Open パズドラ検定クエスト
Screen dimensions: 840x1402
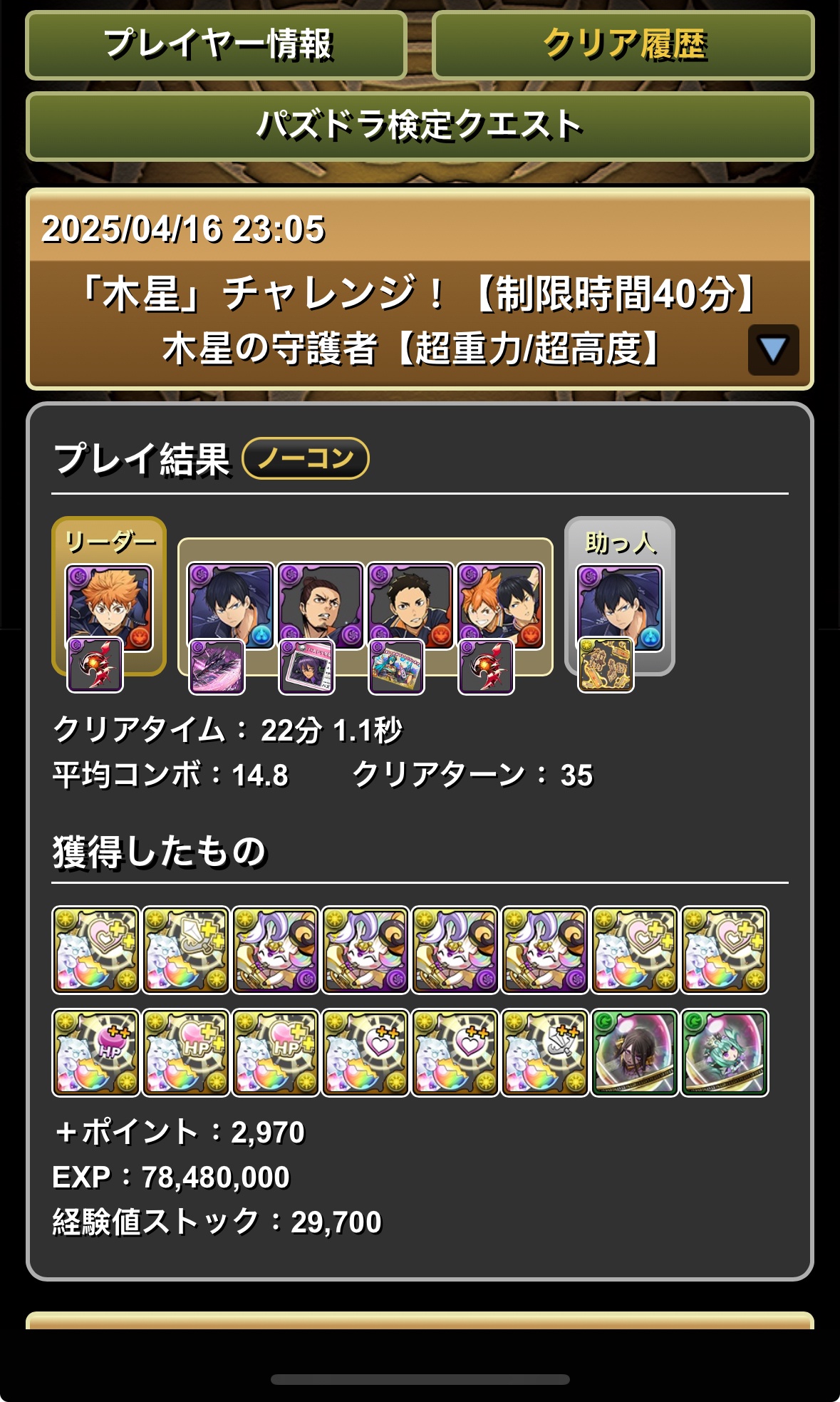tap(420, 126)
